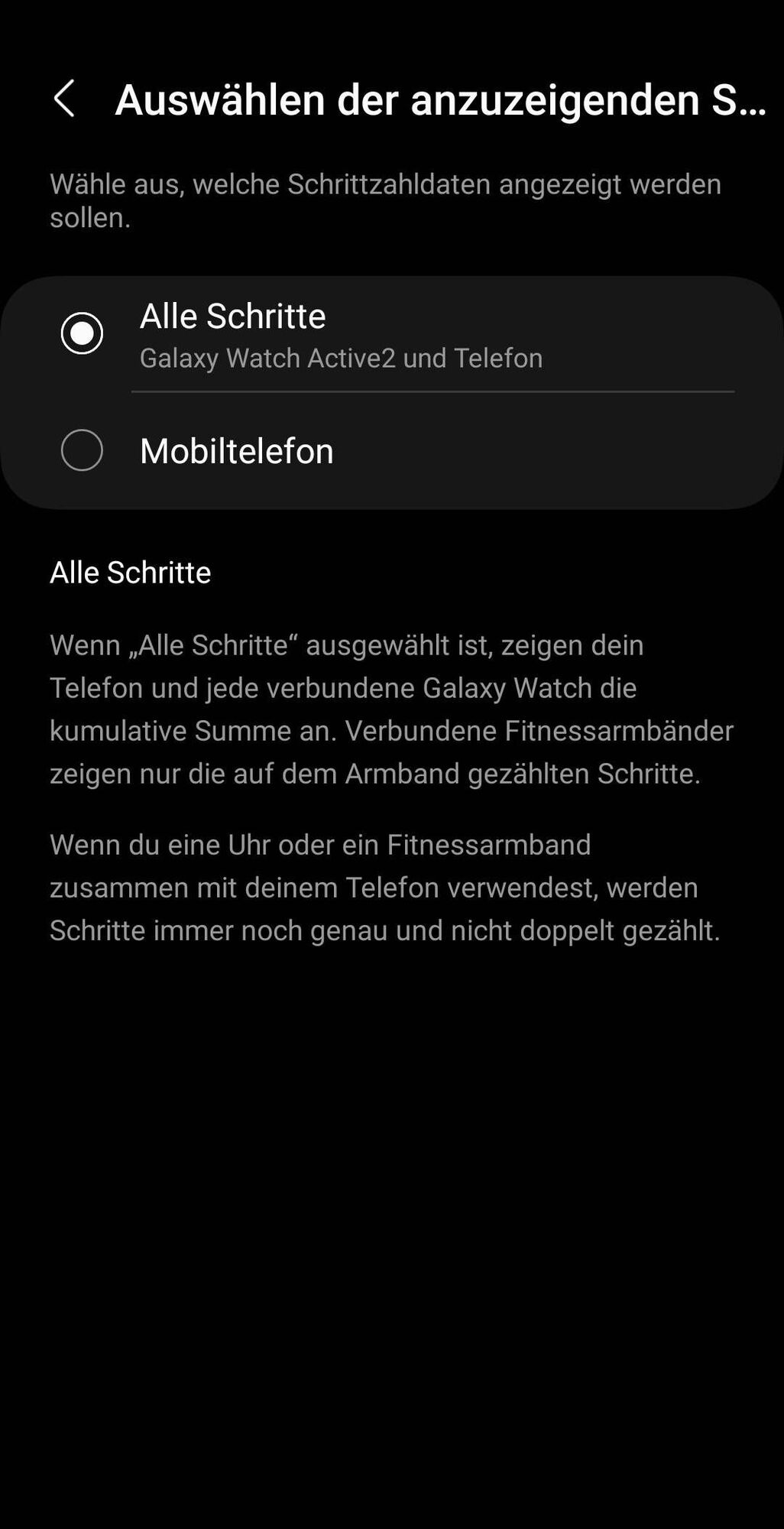The image size is (784, 1529).
Task: Tap the Alle Schritte option label
Action: point(232,315)
